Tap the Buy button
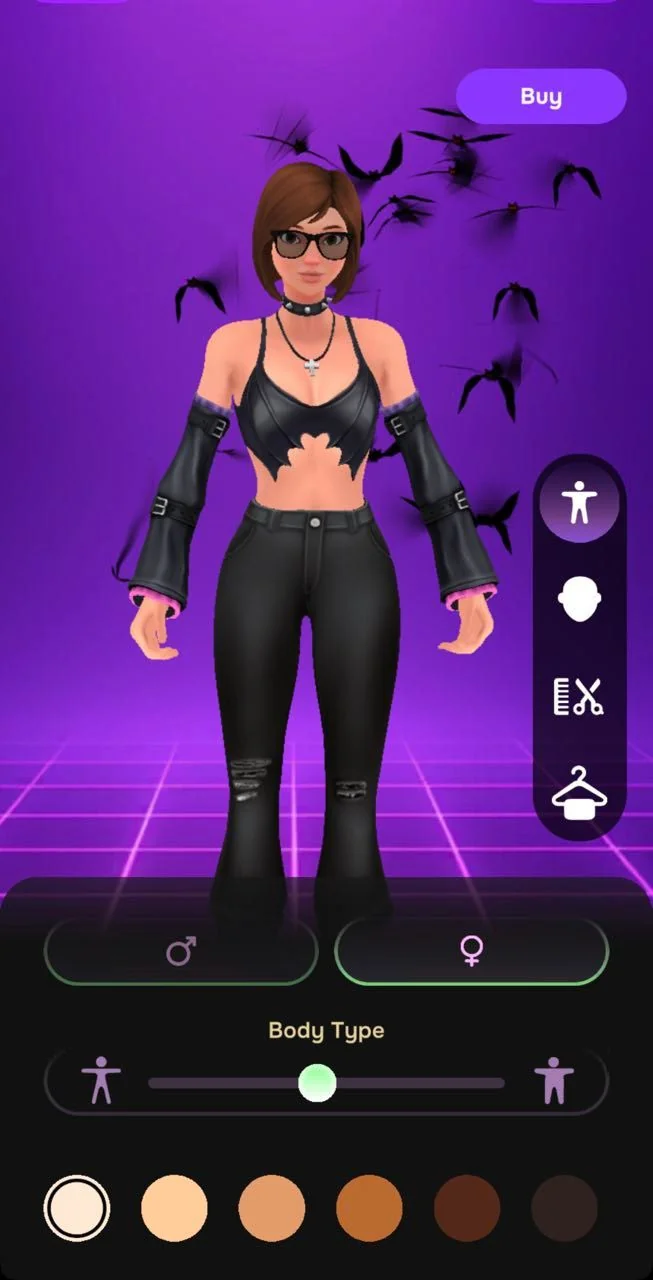The image size is (653, 1280). [541, 97]
